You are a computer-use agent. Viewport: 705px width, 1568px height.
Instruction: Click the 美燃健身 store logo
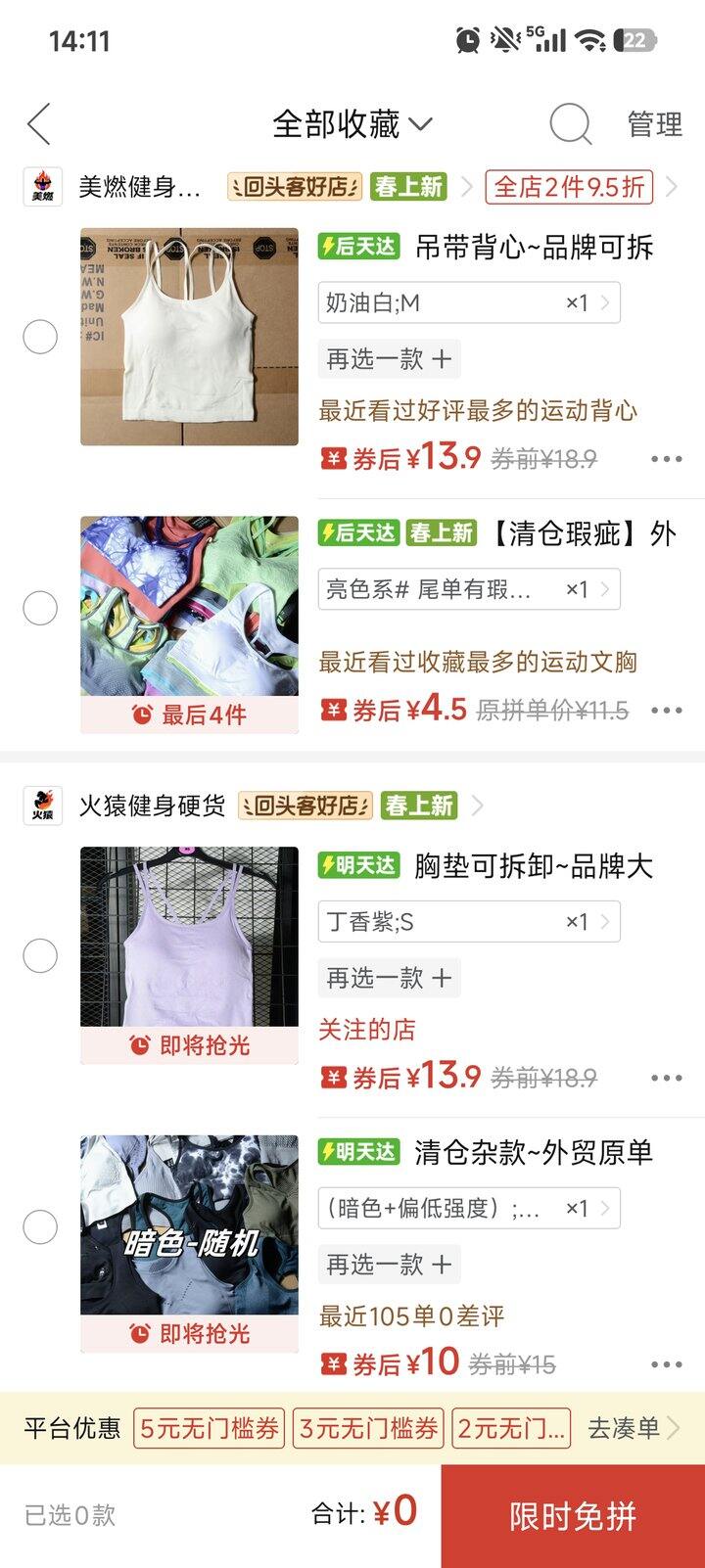tap(41, 182)
